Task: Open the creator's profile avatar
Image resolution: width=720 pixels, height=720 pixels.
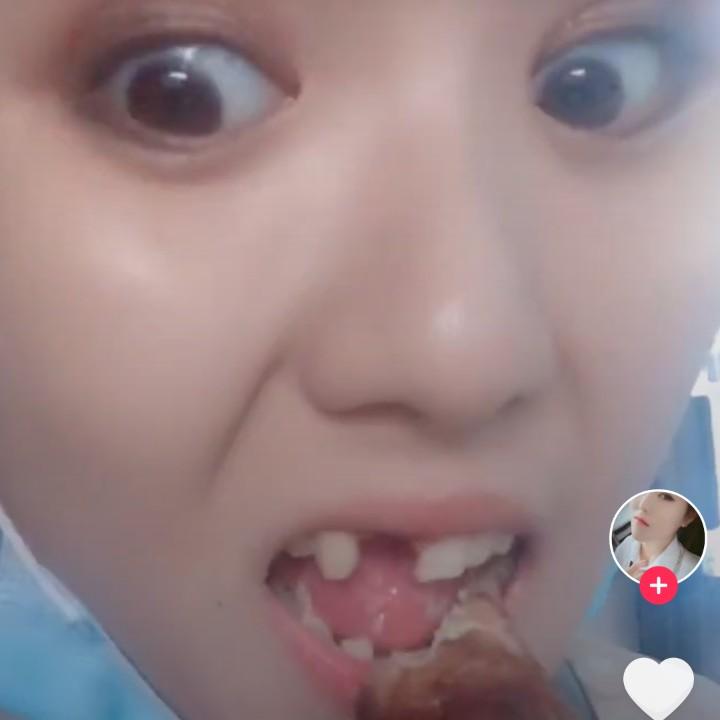Action: coord(657,536)
